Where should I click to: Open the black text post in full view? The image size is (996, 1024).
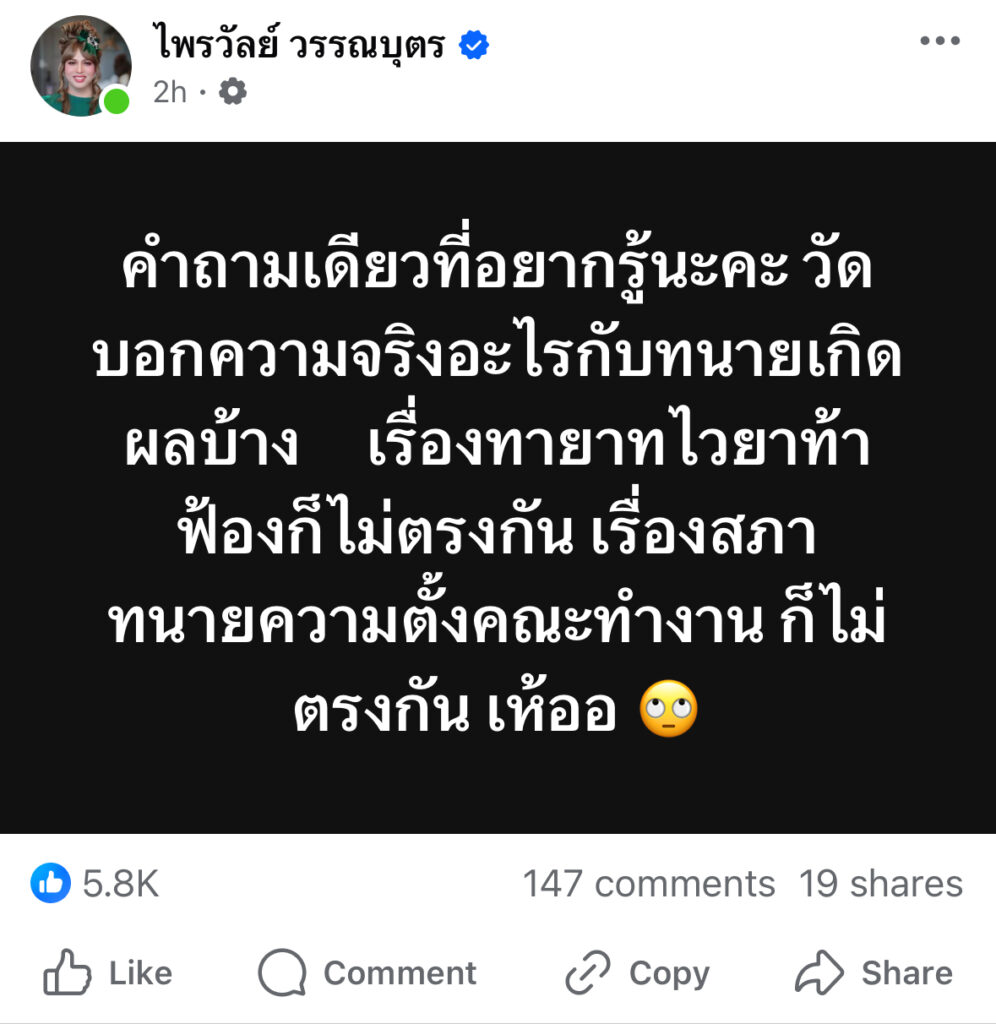click(x=497, y=487)
